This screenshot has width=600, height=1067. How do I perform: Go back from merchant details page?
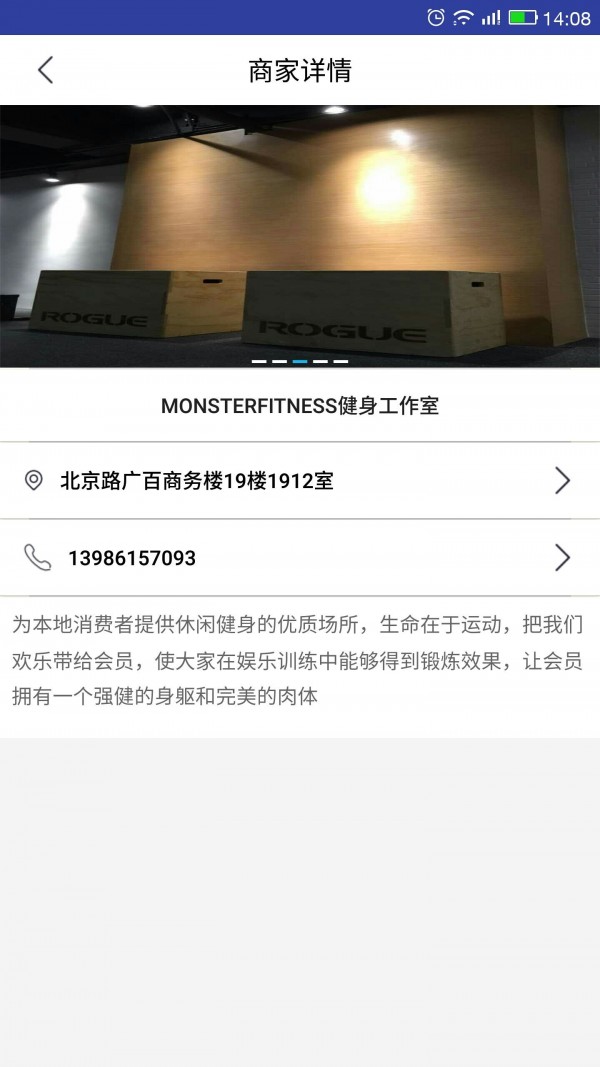(45, 70)
